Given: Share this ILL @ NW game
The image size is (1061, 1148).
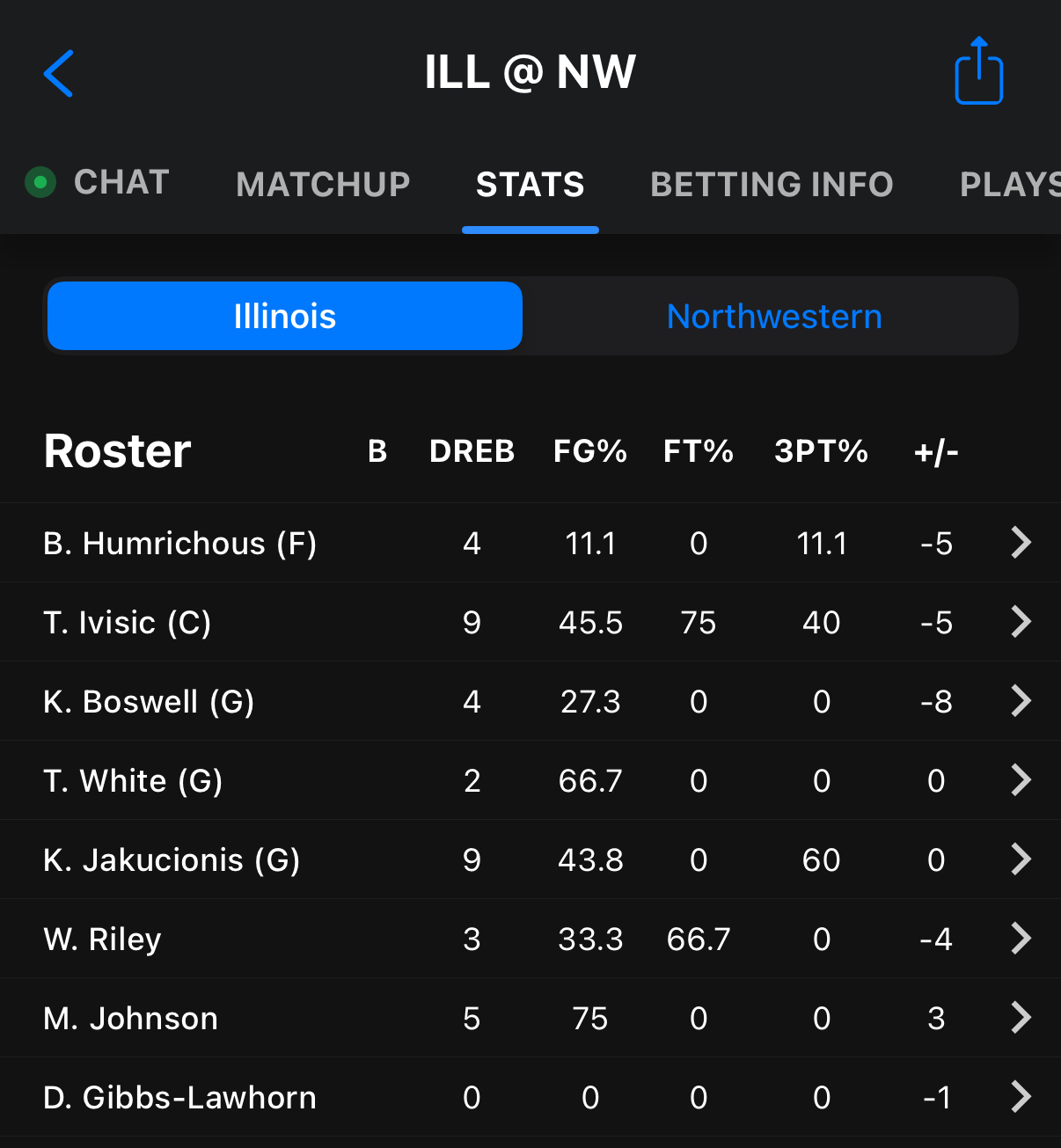Looking at the screenshot, I should 978,71.
